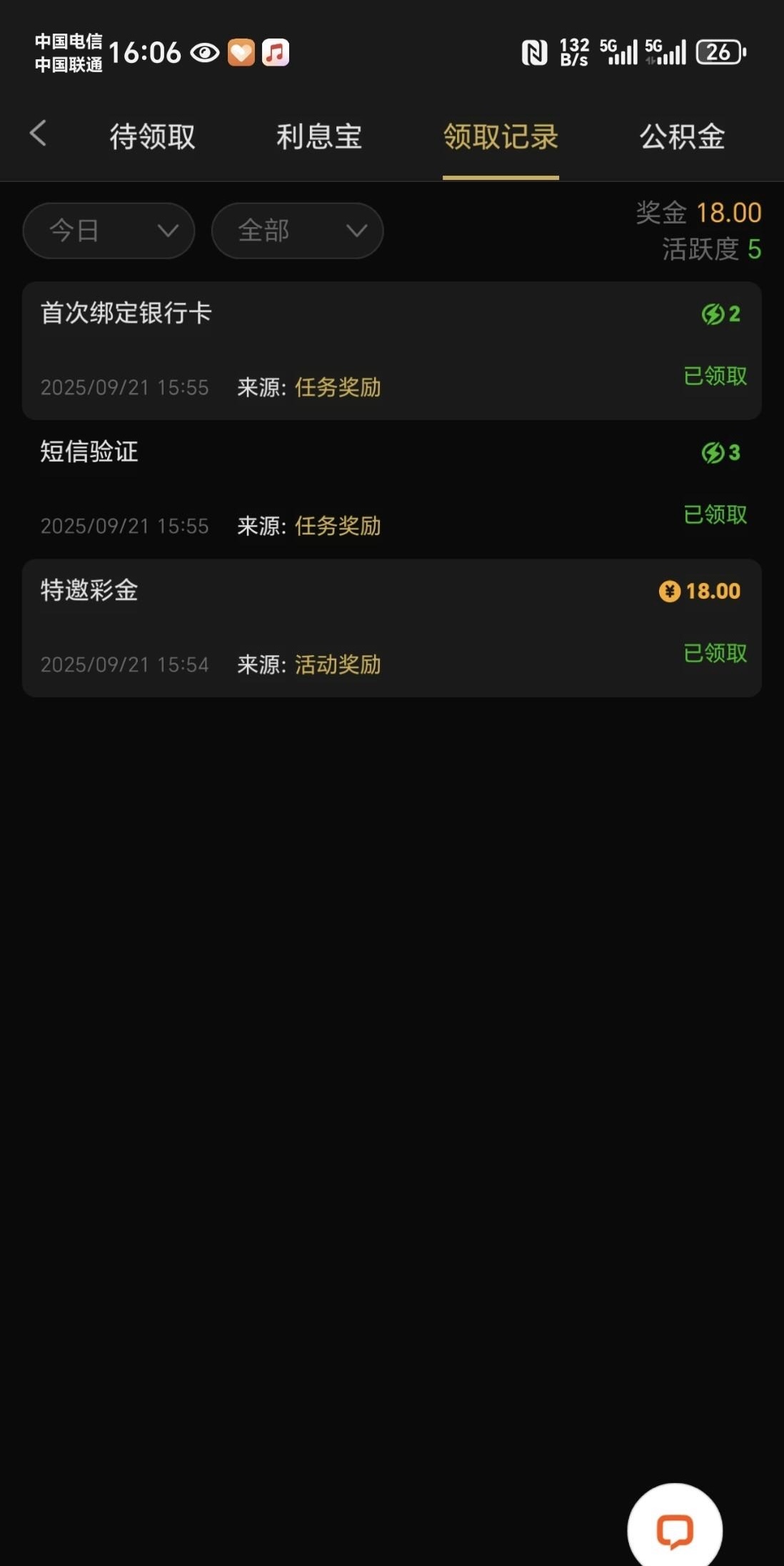Viewport: 784px width, 1566px height.
Task: Tap the eye icon in the status bar
Action: tap(204, 53)
